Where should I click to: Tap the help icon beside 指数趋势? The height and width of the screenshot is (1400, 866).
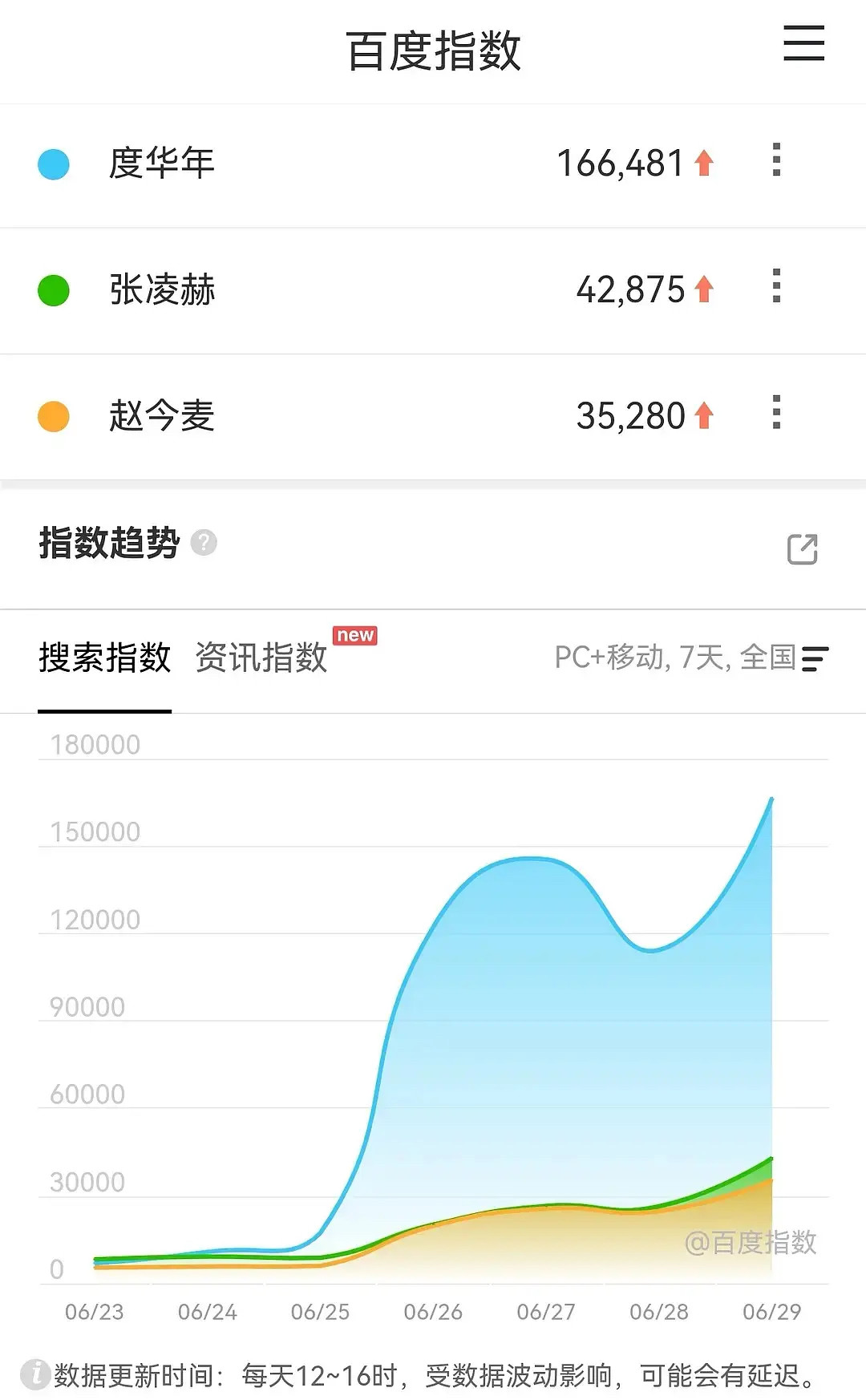tap(204, 543)
